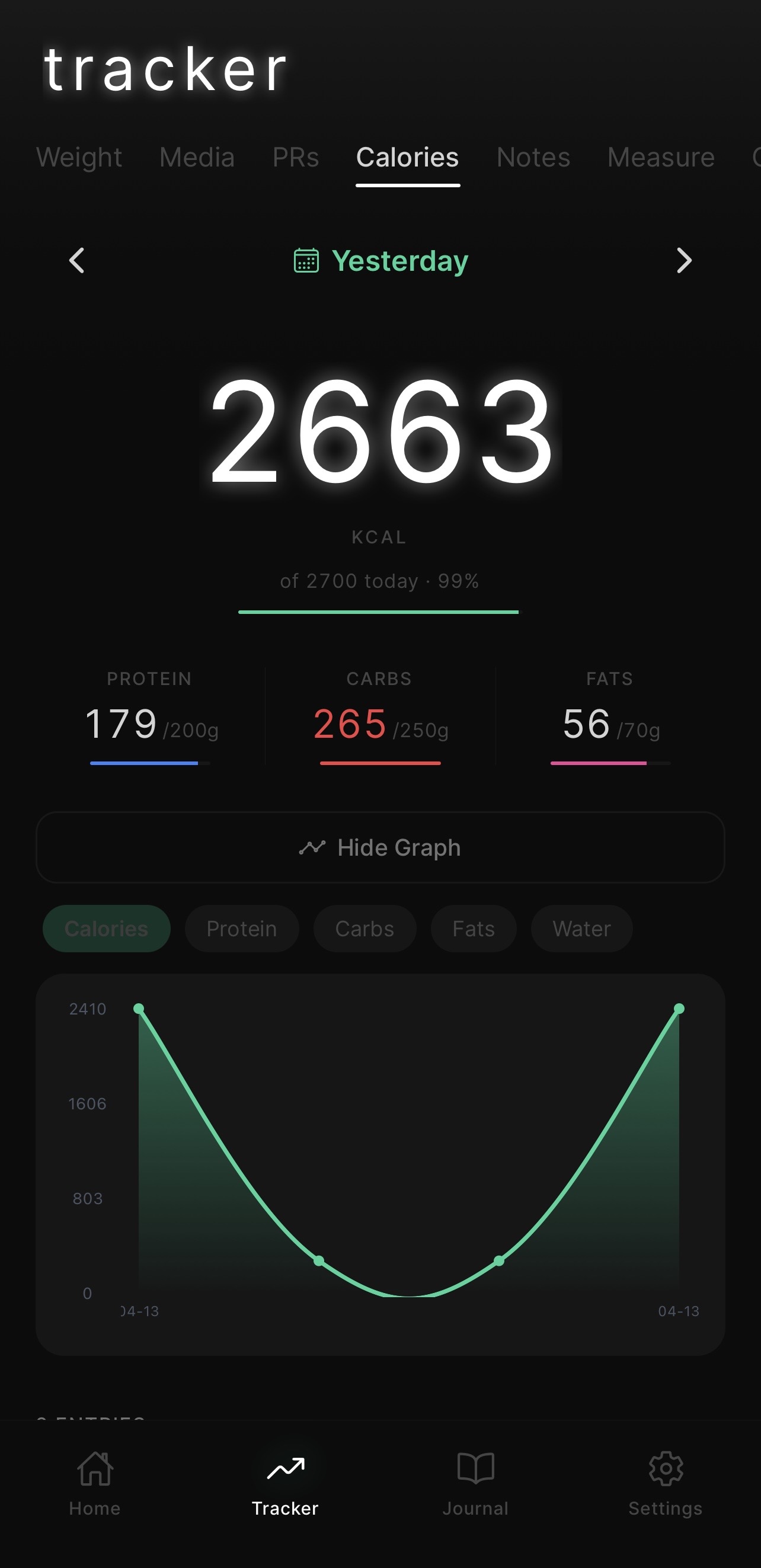
Task: Show the Water graph
Action: tap(581, 929)
